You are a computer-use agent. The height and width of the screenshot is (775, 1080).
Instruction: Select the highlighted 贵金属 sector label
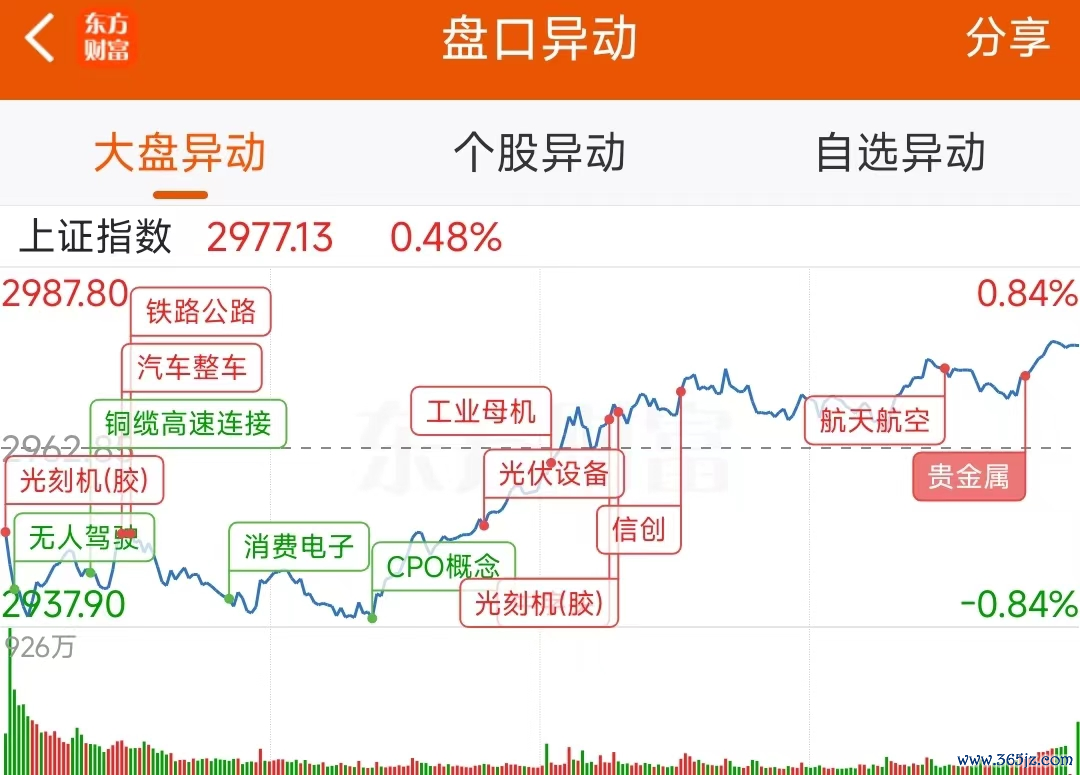pos(969,477)
